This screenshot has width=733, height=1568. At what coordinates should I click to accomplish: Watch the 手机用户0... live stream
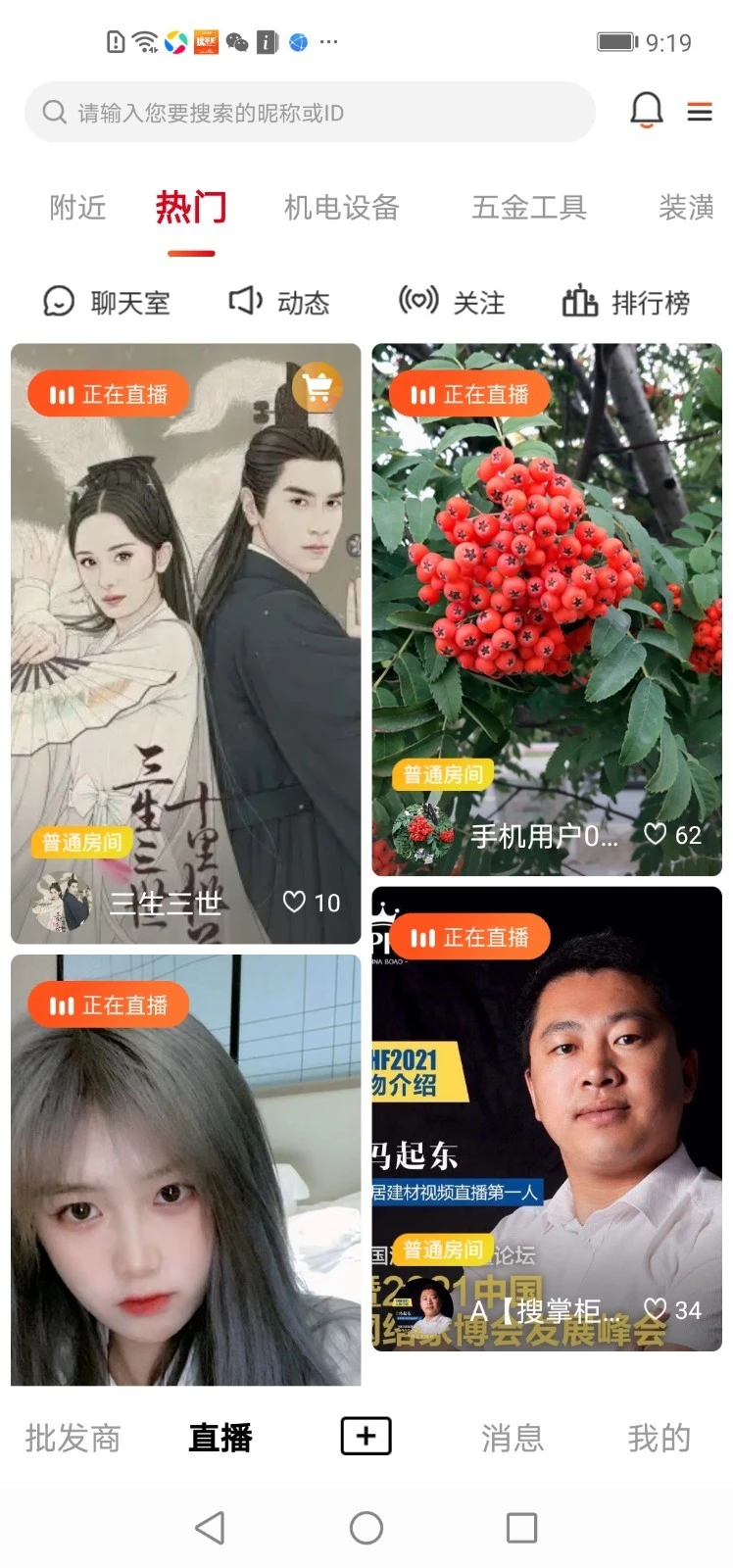[x=546, y=608]
